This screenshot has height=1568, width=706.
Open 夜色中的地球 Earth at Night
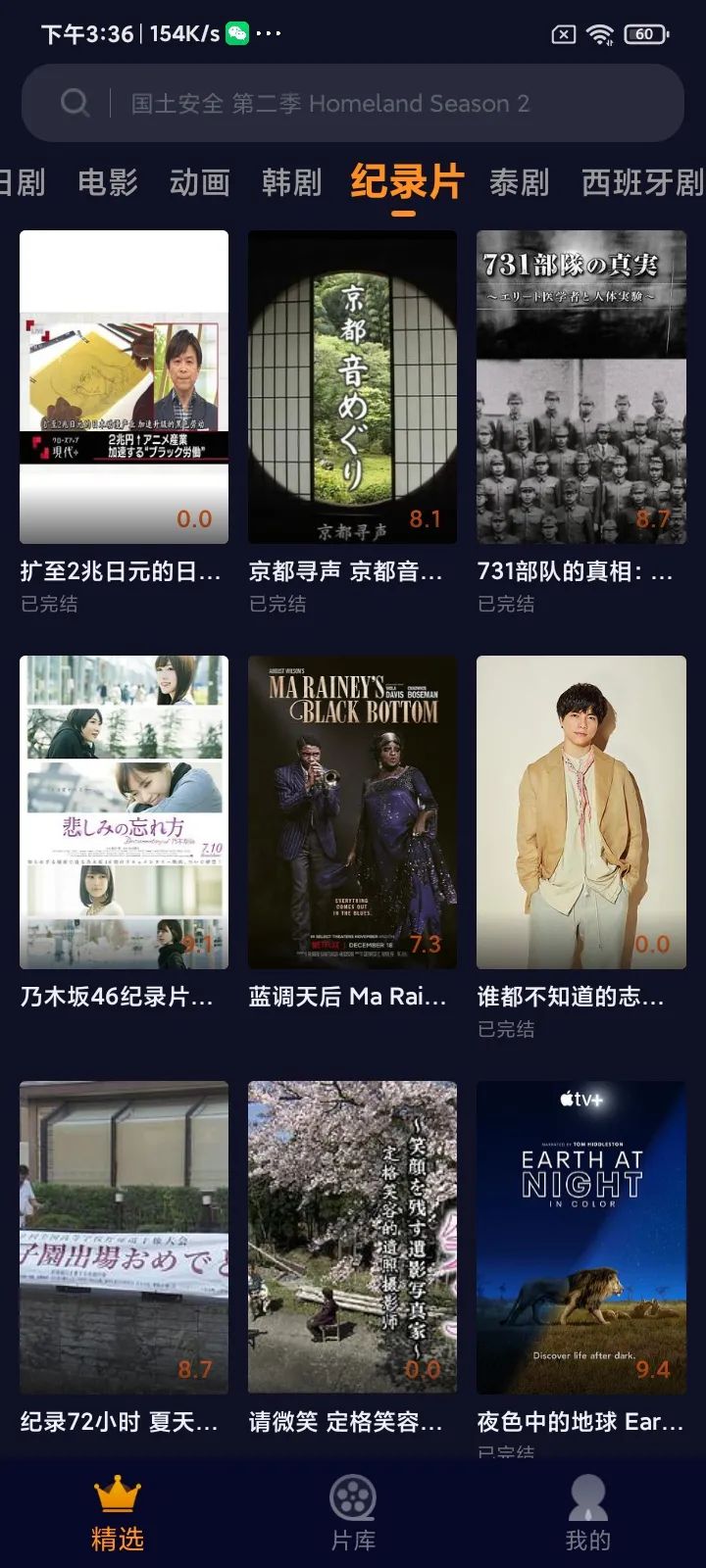580,1238
